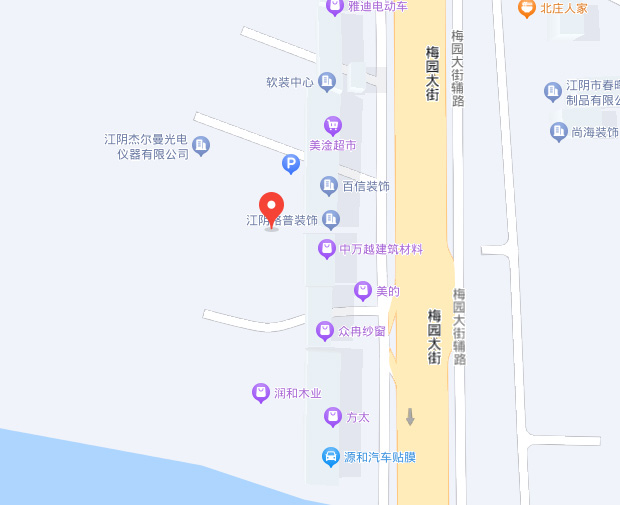Viewport: 620px width, 505px height.
Task: Tap the 方太 store marker
Action: click(x=333, y=417)
